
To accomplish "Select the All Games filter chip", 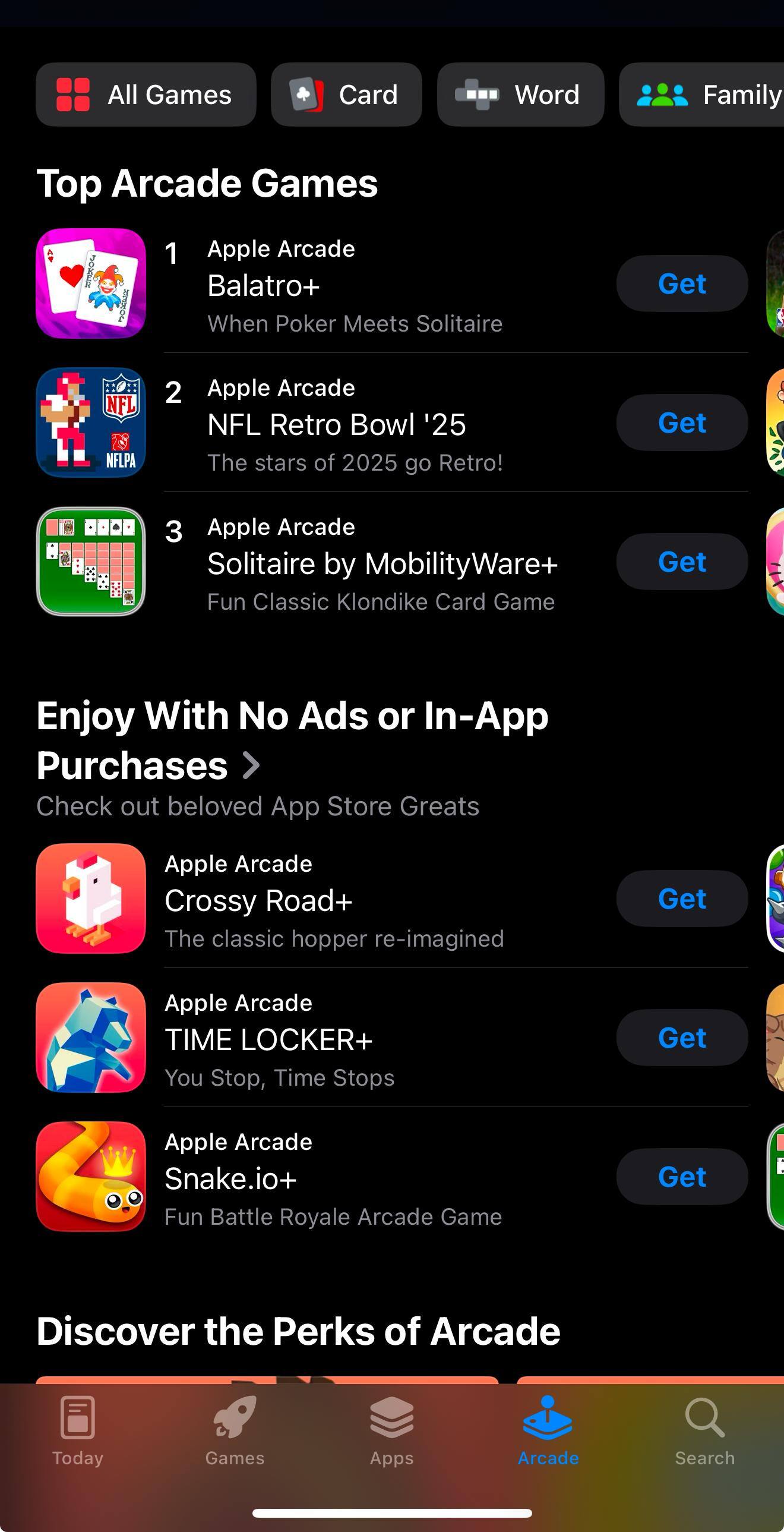I will click(x=146, y=94).
